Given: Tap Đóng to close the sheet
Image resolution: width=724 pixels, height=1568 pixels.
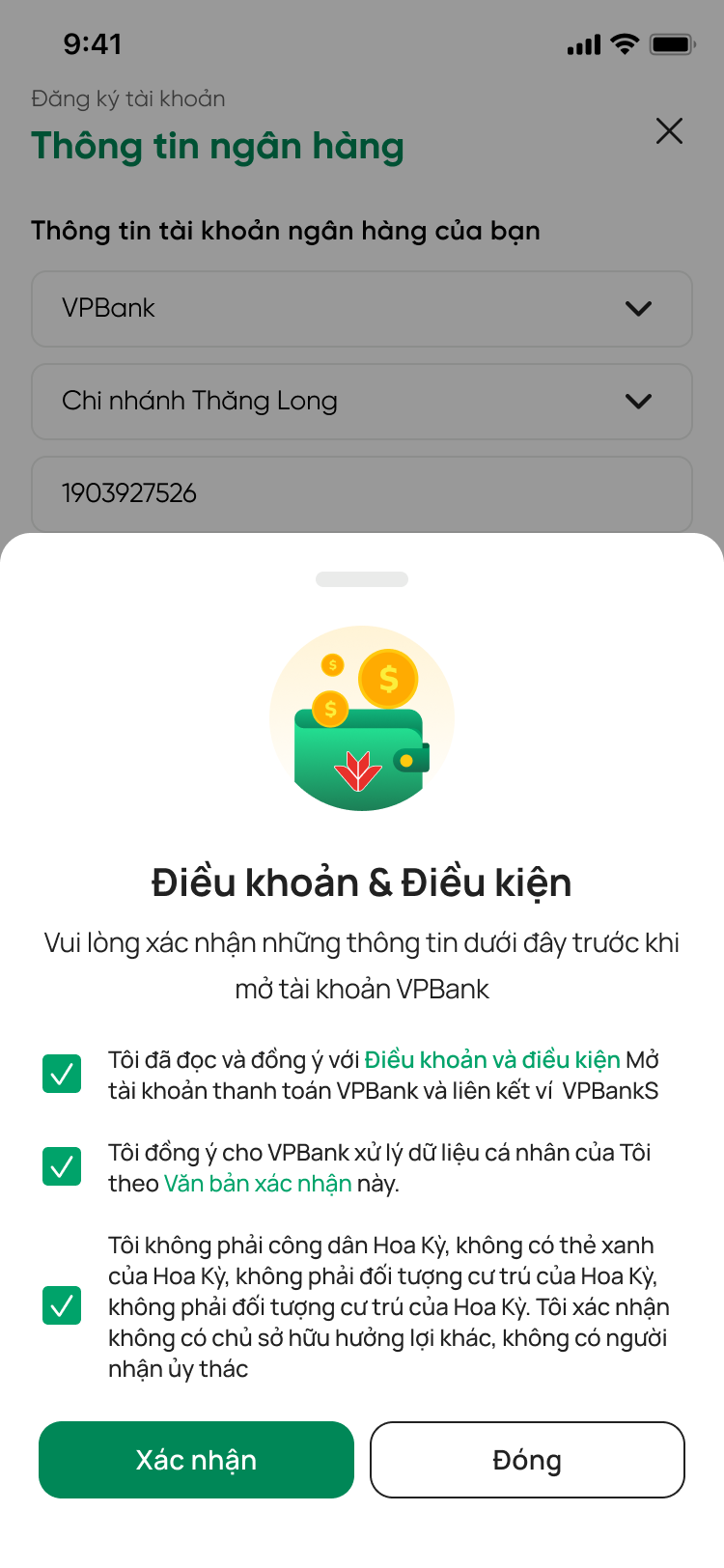Looking at the screenshot, I should click(x=527, y=1459).
